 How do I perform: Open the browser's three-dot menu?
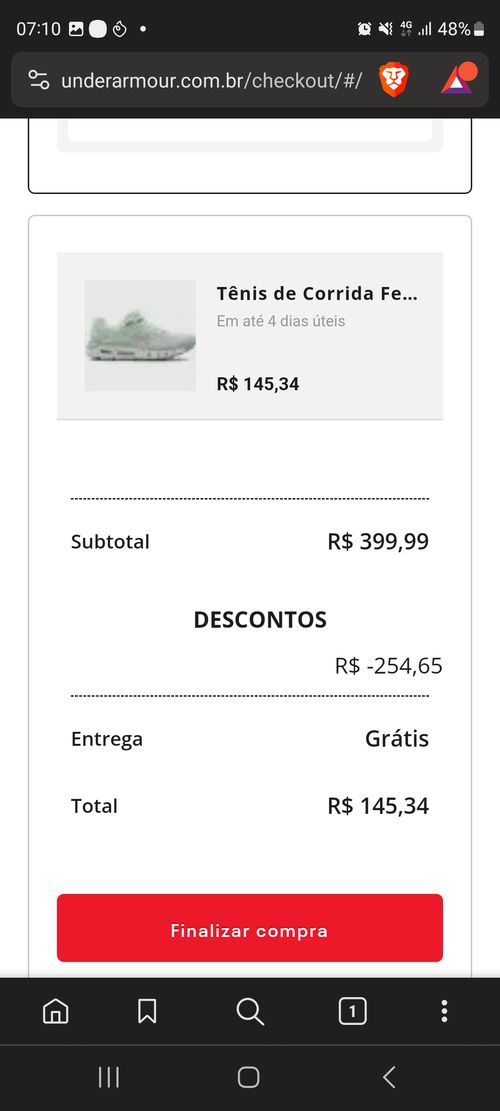[444, 1011]
